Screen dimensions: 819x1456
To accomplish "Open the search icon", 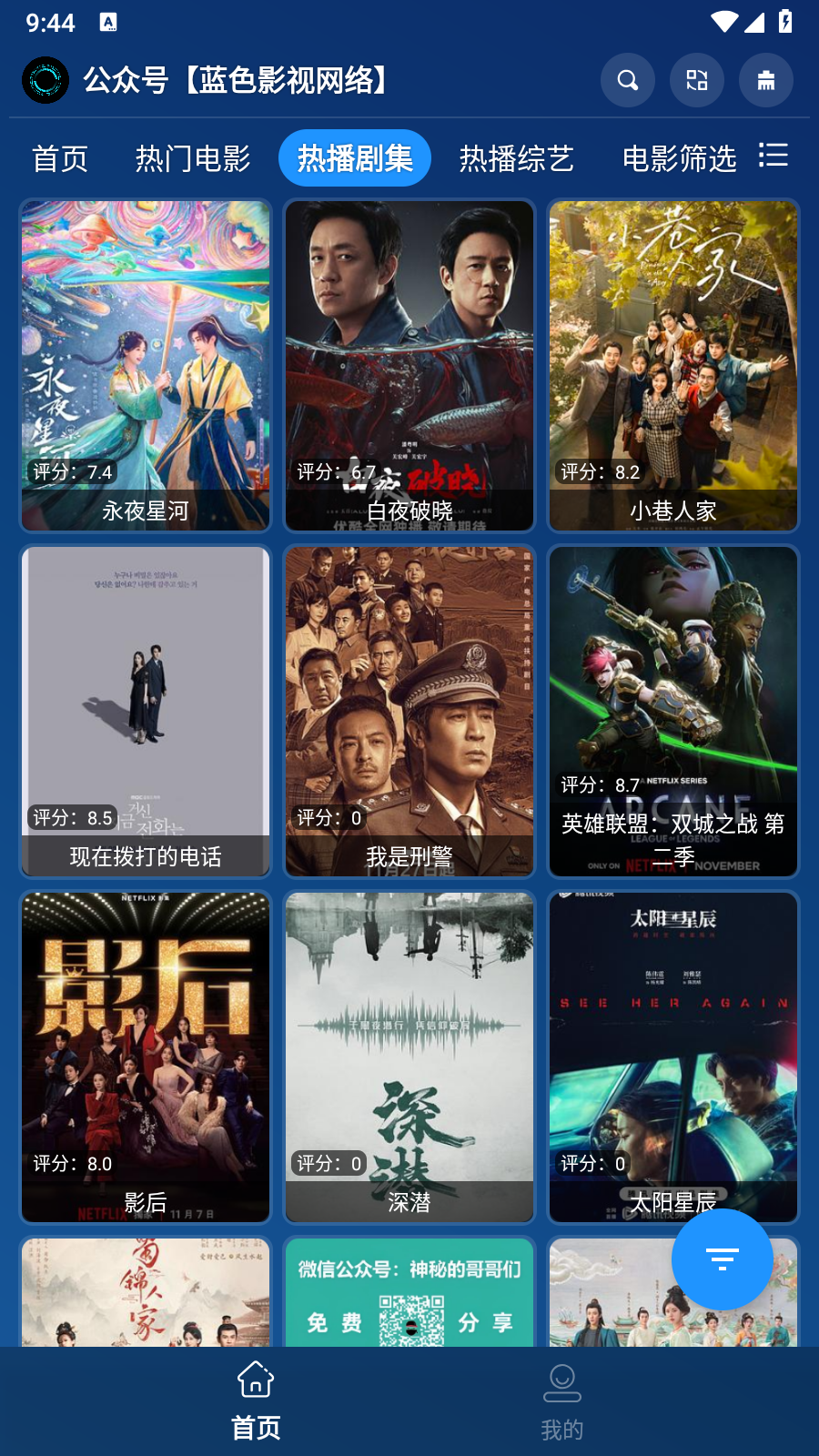I will 628,80.
